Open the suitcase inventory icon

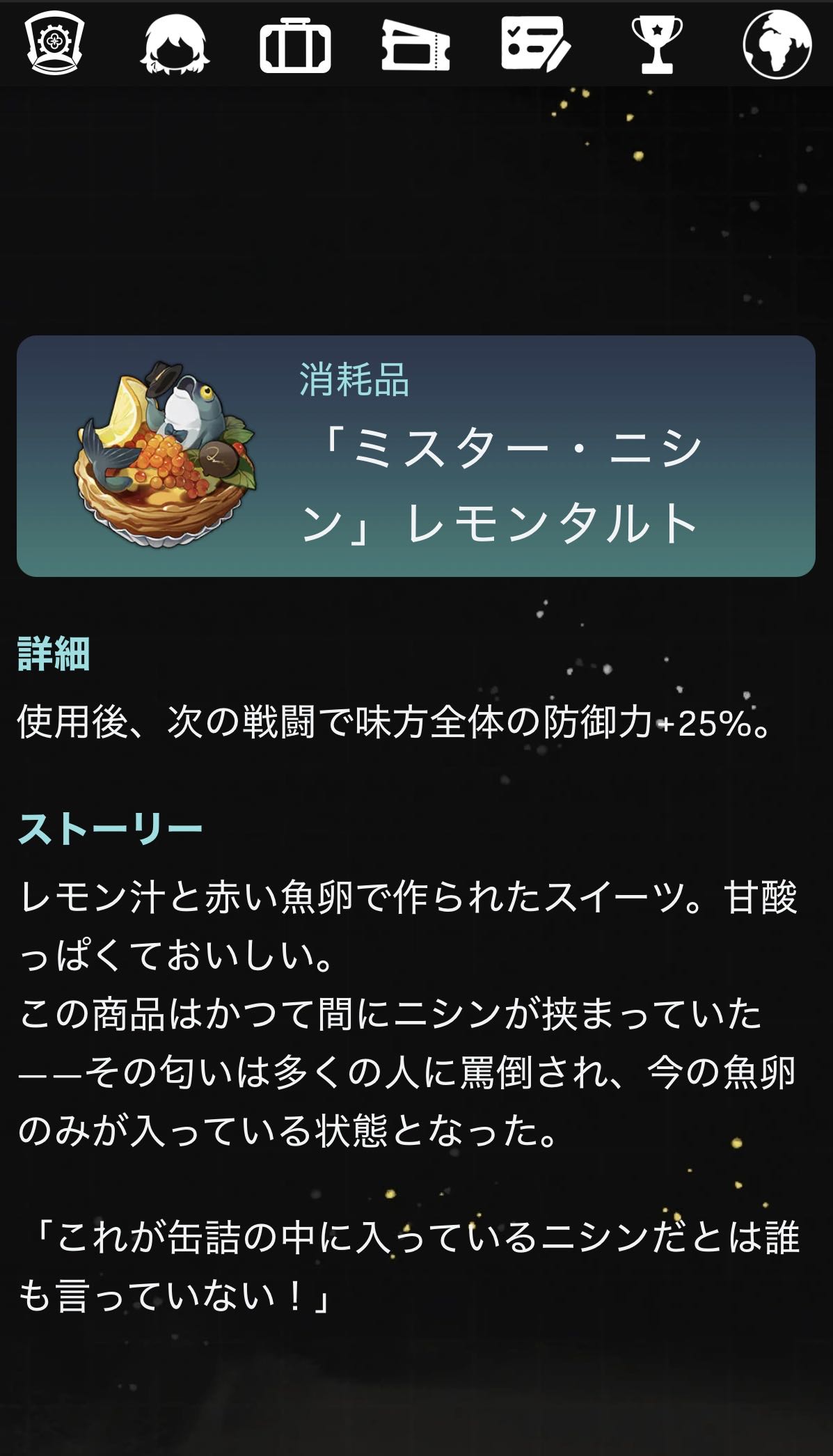[295, 45]
